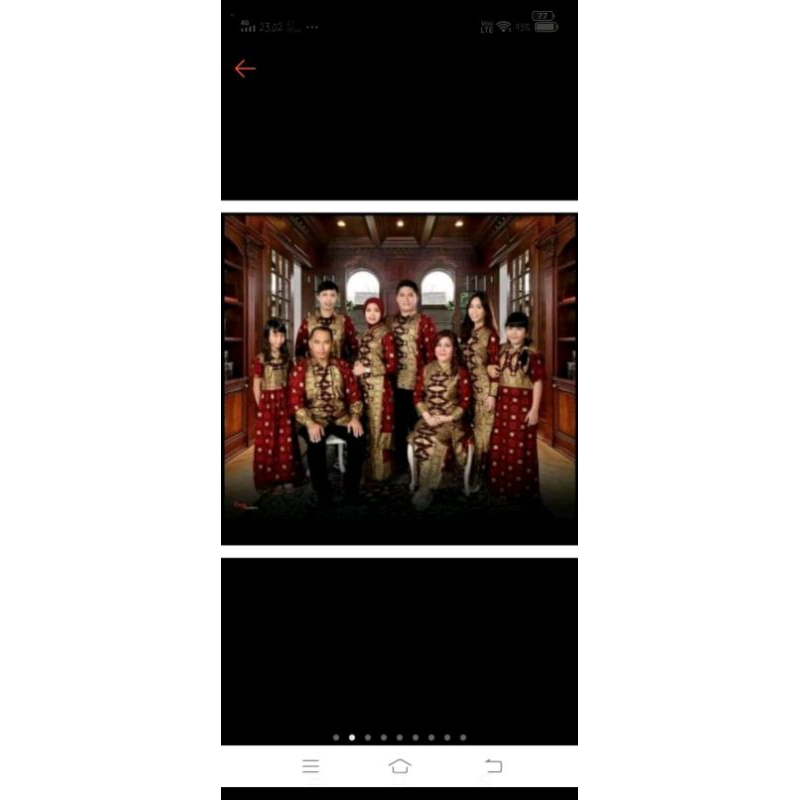Tap the image page indicator dots

(x=399, y=737)
